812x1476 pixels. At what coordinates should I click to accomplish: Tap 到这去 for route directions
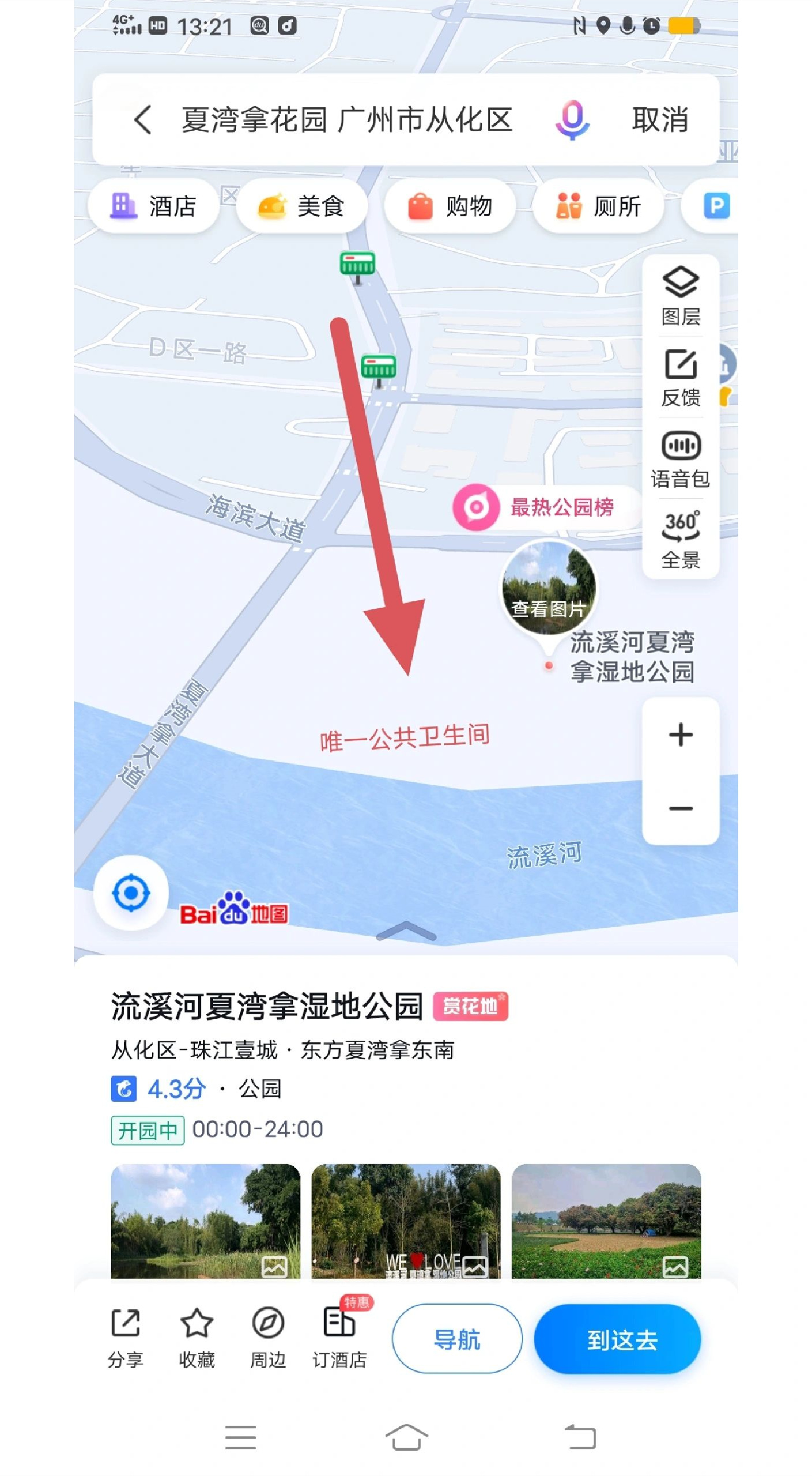(617, 1339)
